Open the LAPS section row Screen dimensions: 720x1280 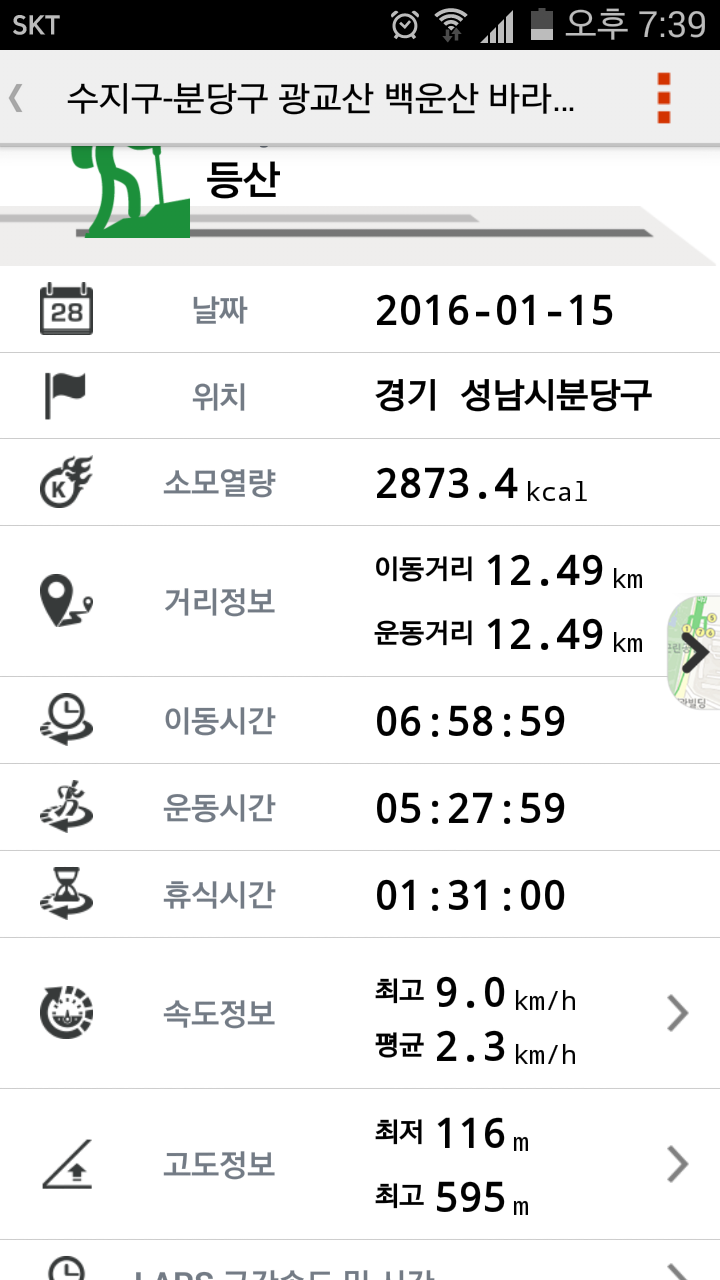point(360,1265)
